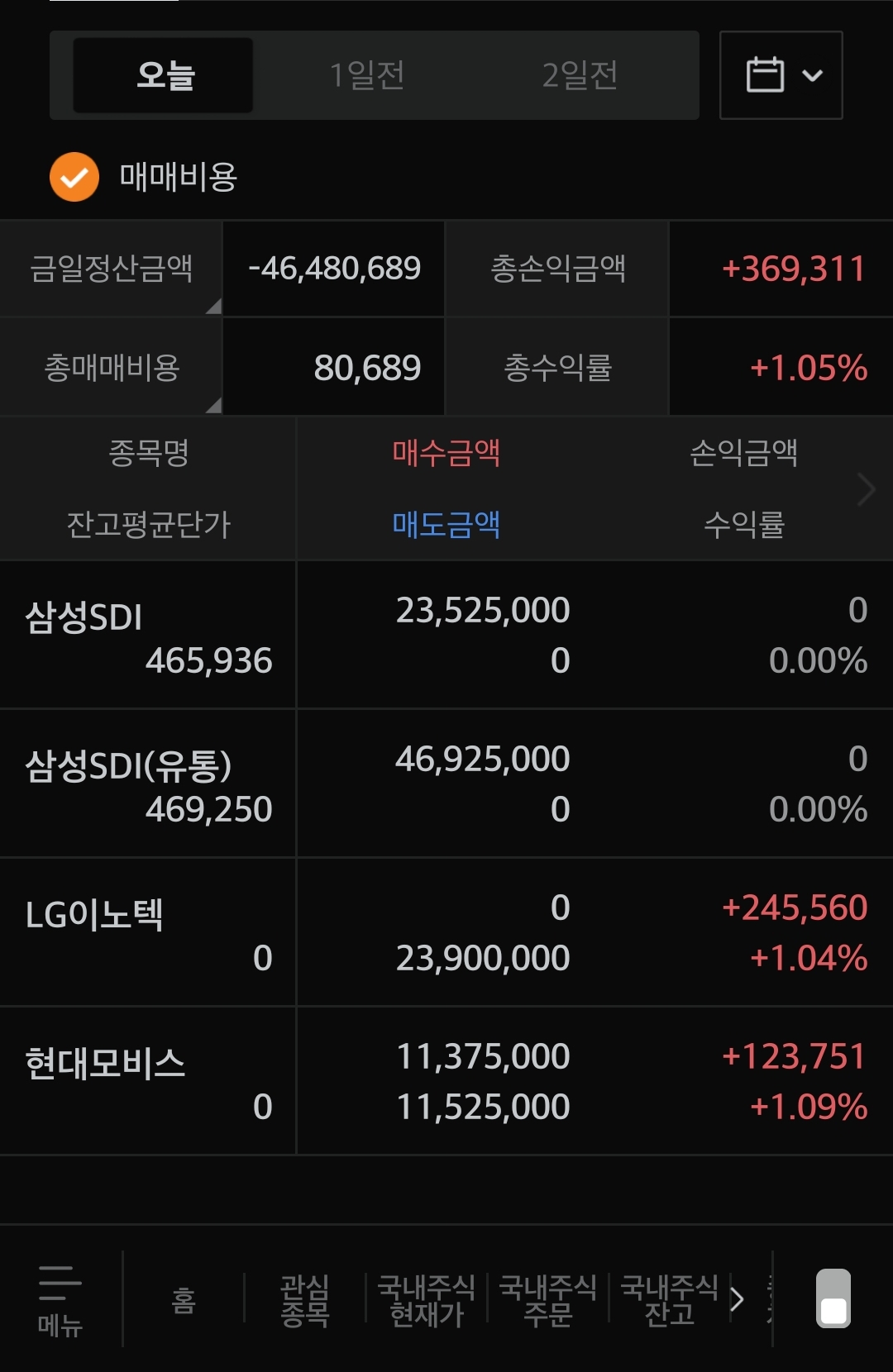Open 관심종목 in bottom bar
Viewport: 893px width, 1372px height.
(304, 1300)
